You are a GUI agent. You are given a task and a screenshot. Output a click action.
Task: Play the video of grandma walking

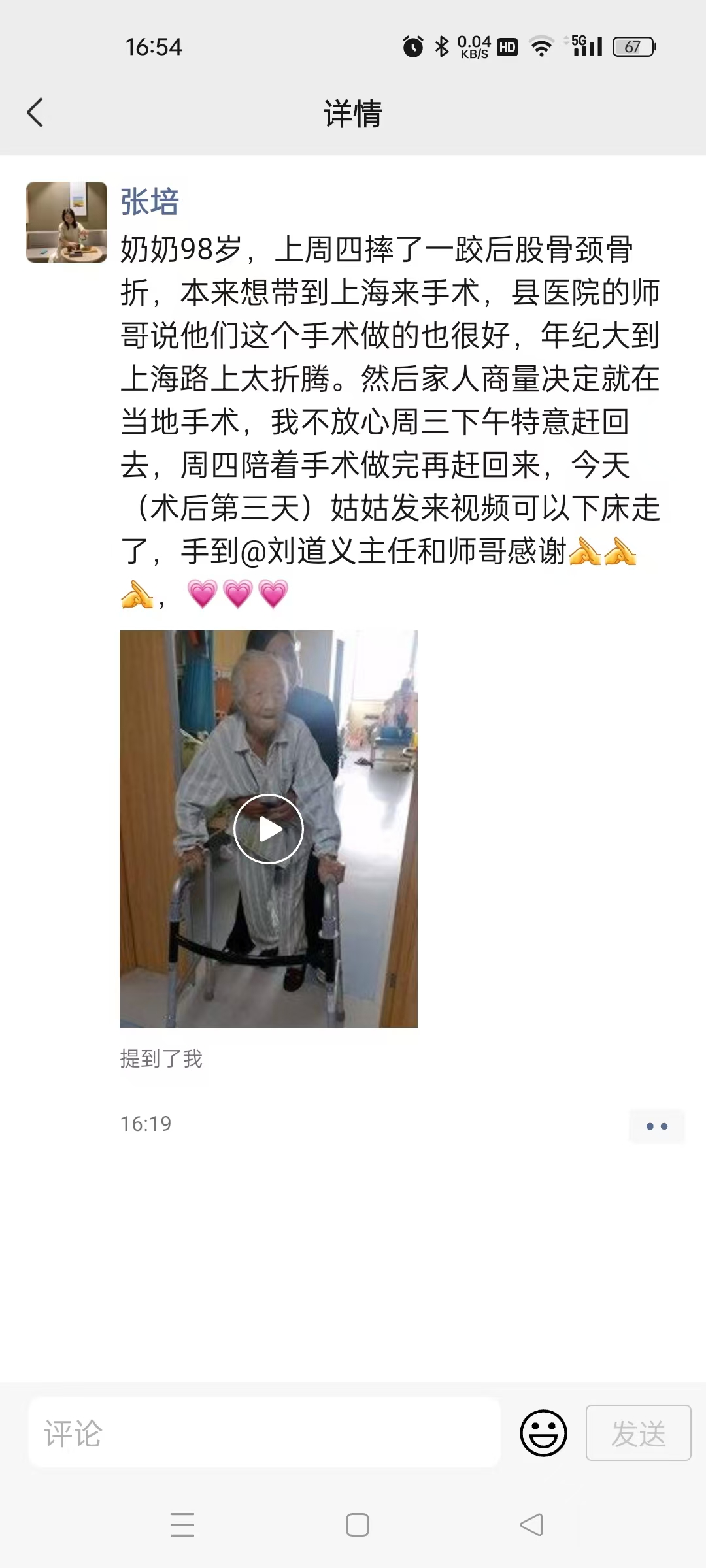click(x=269, y=828)
